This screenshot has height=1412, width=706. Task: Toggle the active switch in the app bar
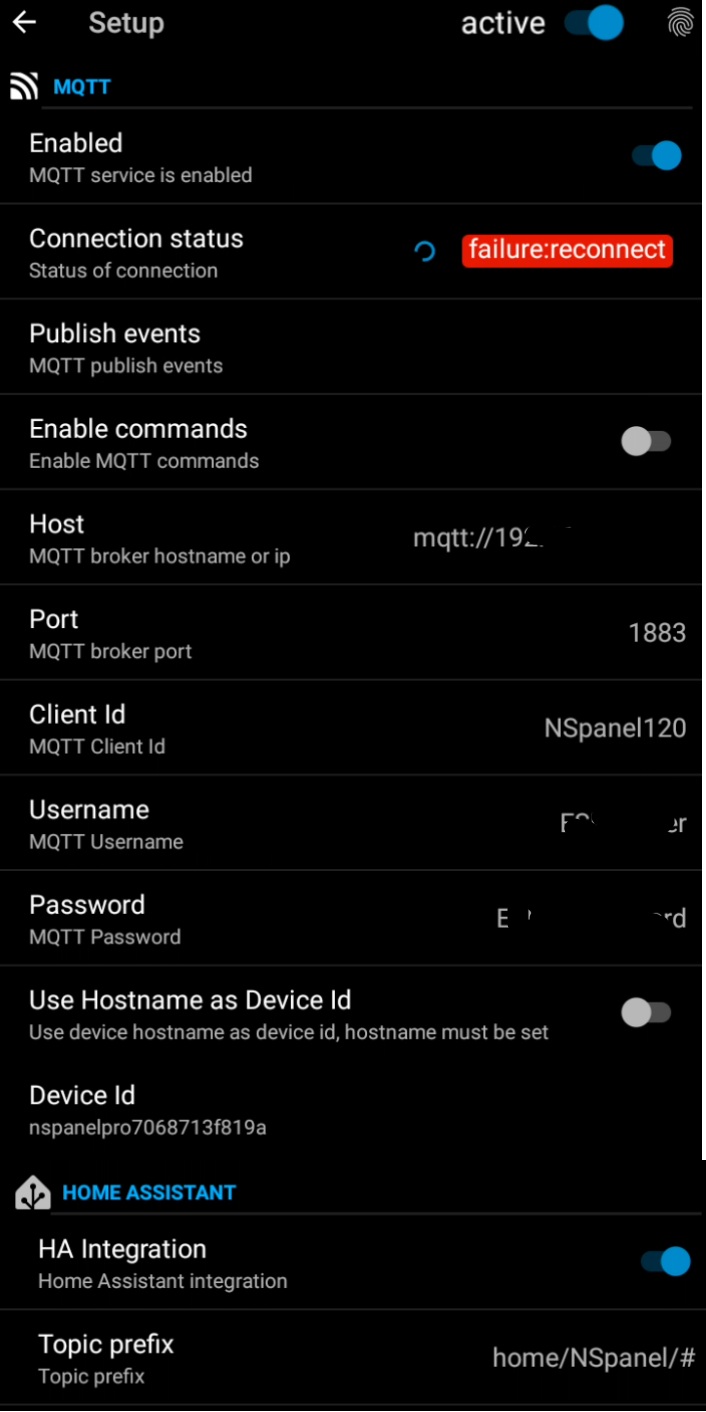[594, 23]
